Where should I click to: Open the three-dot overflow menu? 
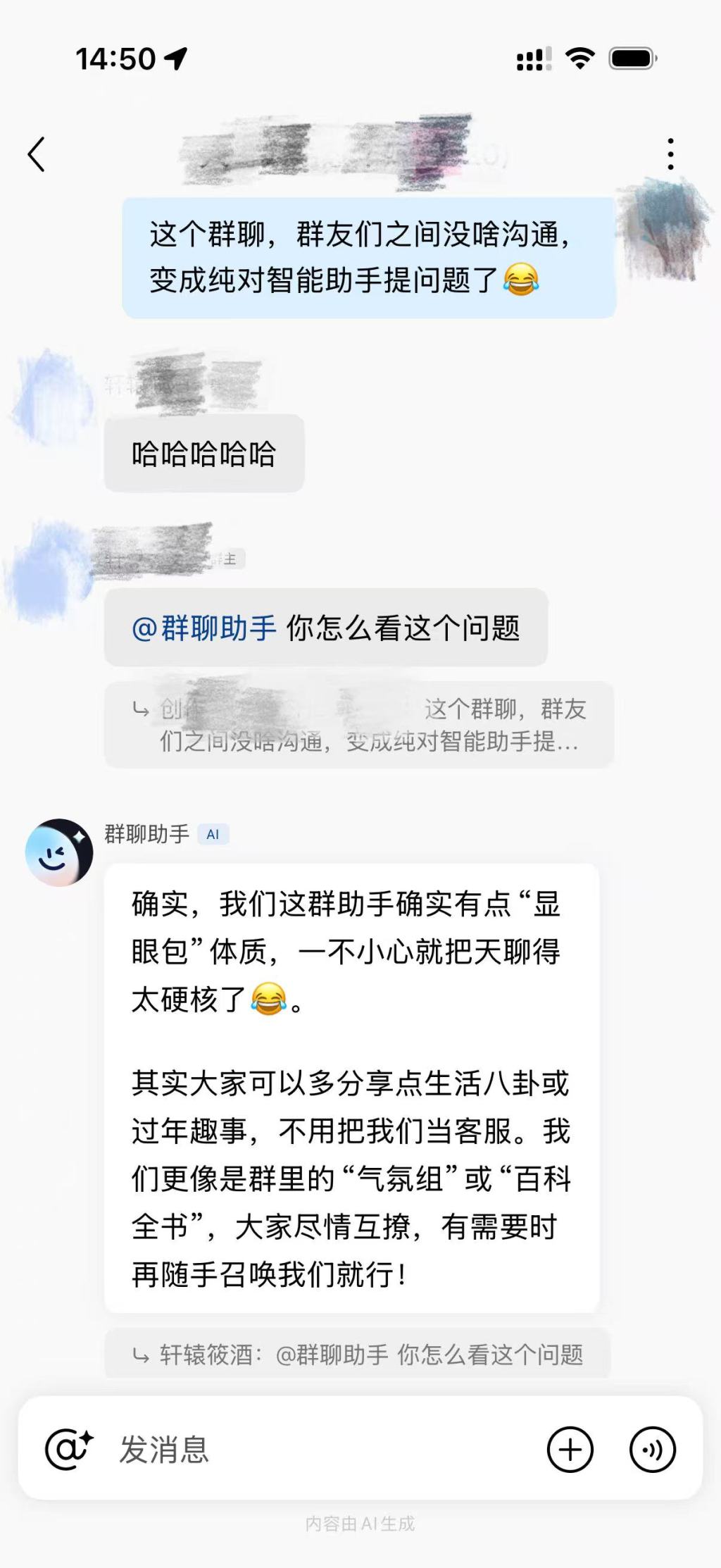click(670, 154)
